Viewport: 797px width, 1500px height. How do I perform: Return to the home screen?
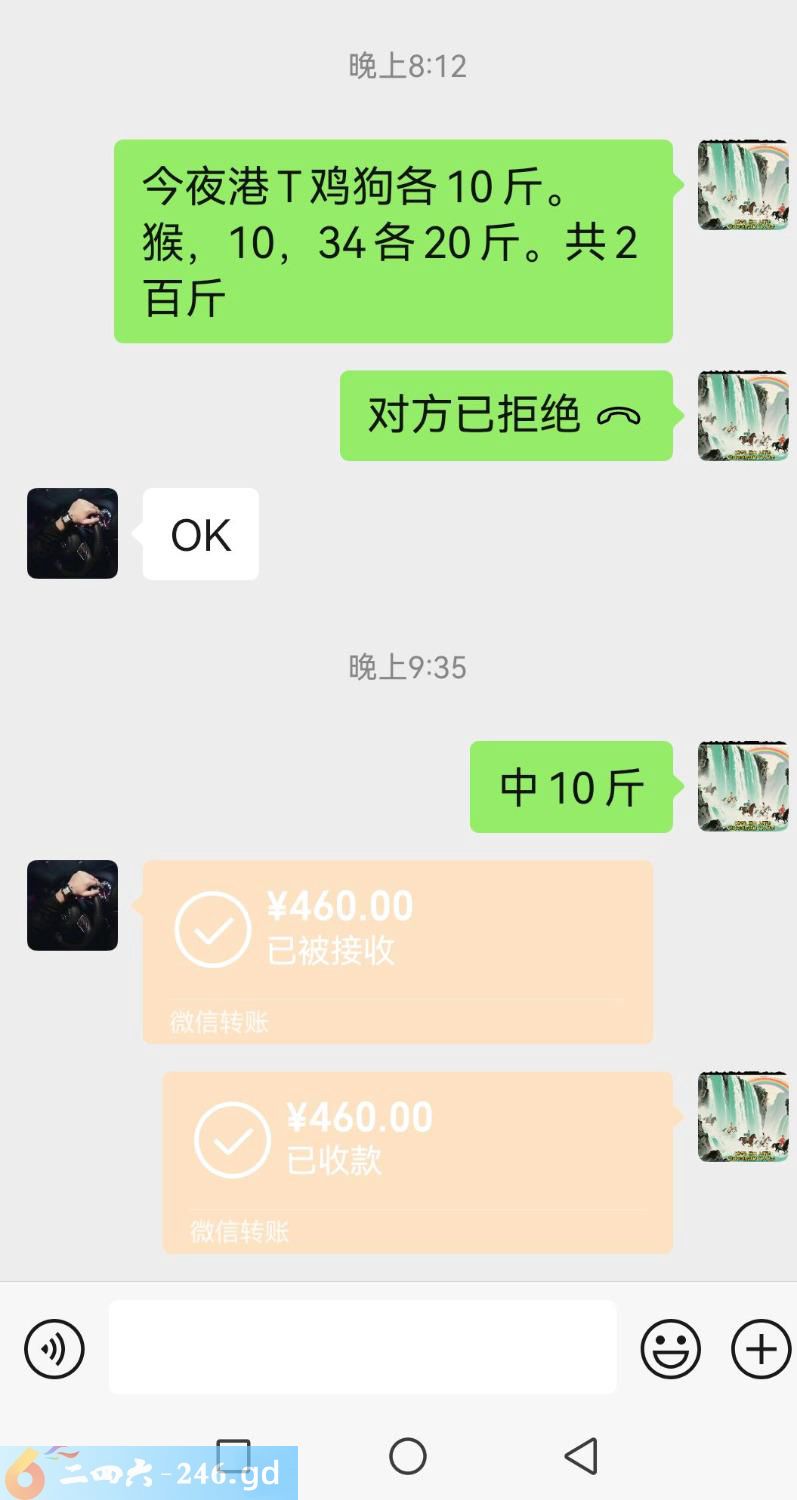(407, 1456)
